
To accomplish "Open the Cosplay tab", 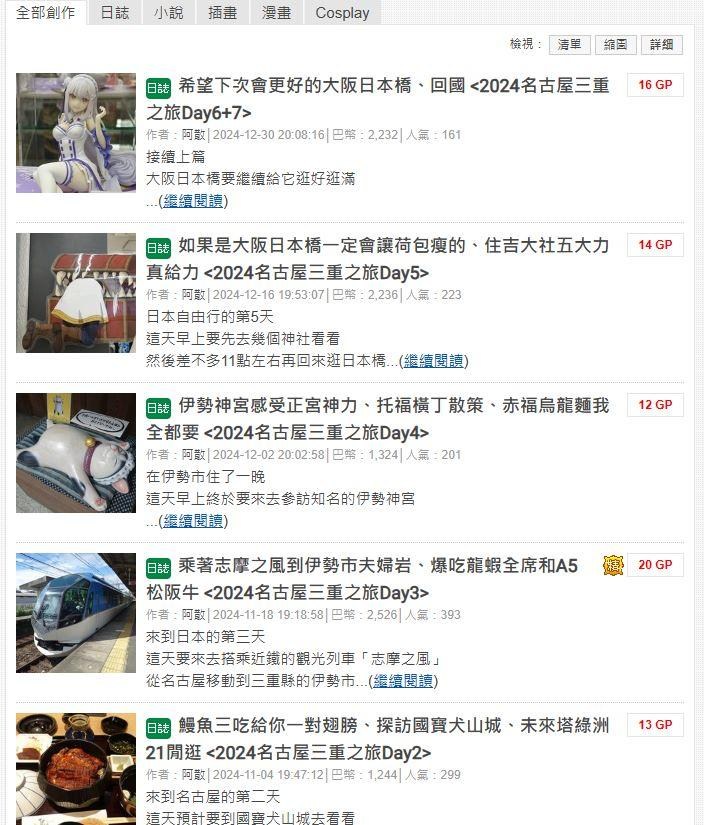I will coord(342,13).
